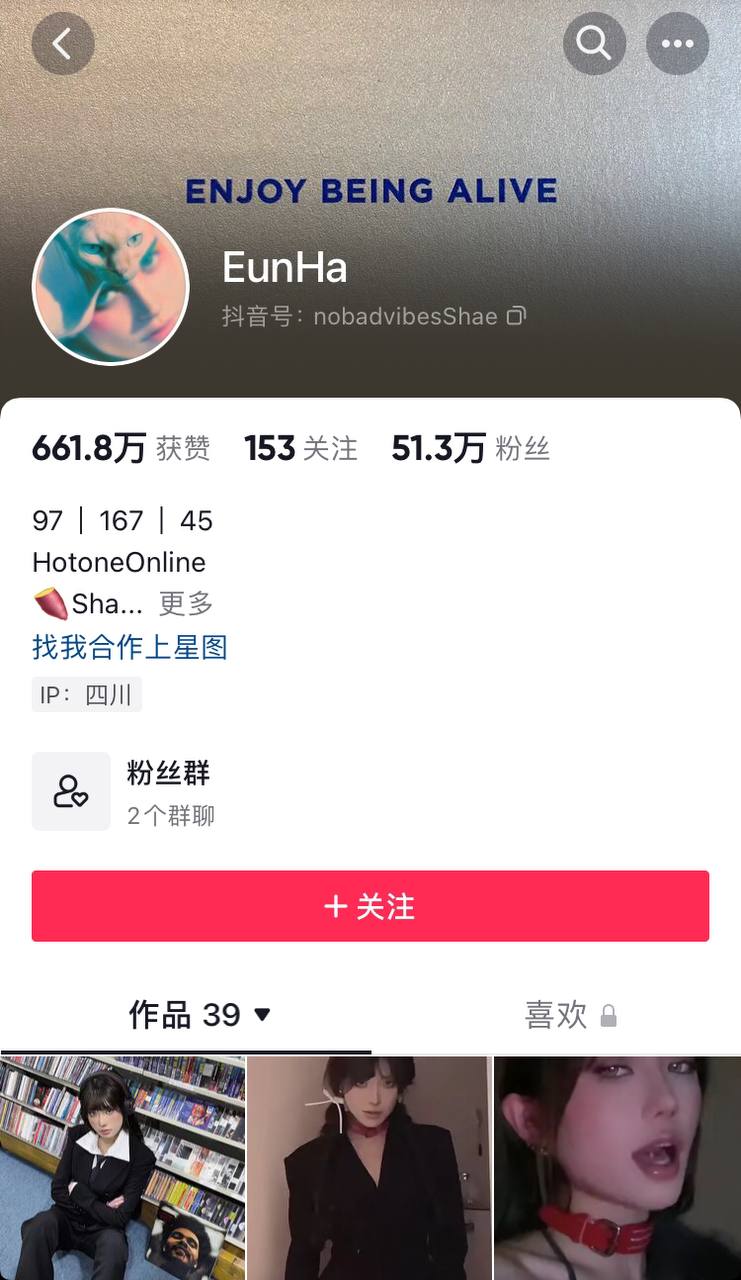This screenshot has height=1280, width=741.
Task: Open the video in the CD store
Action: point(122,1168)
